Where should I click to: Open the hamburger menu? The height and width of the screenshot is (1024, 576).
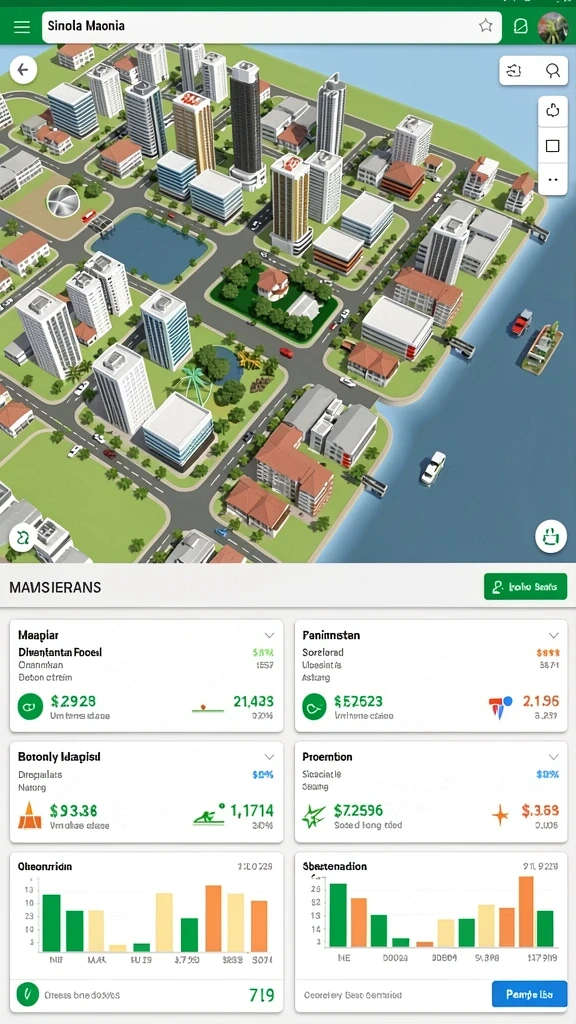coord(22,27)
